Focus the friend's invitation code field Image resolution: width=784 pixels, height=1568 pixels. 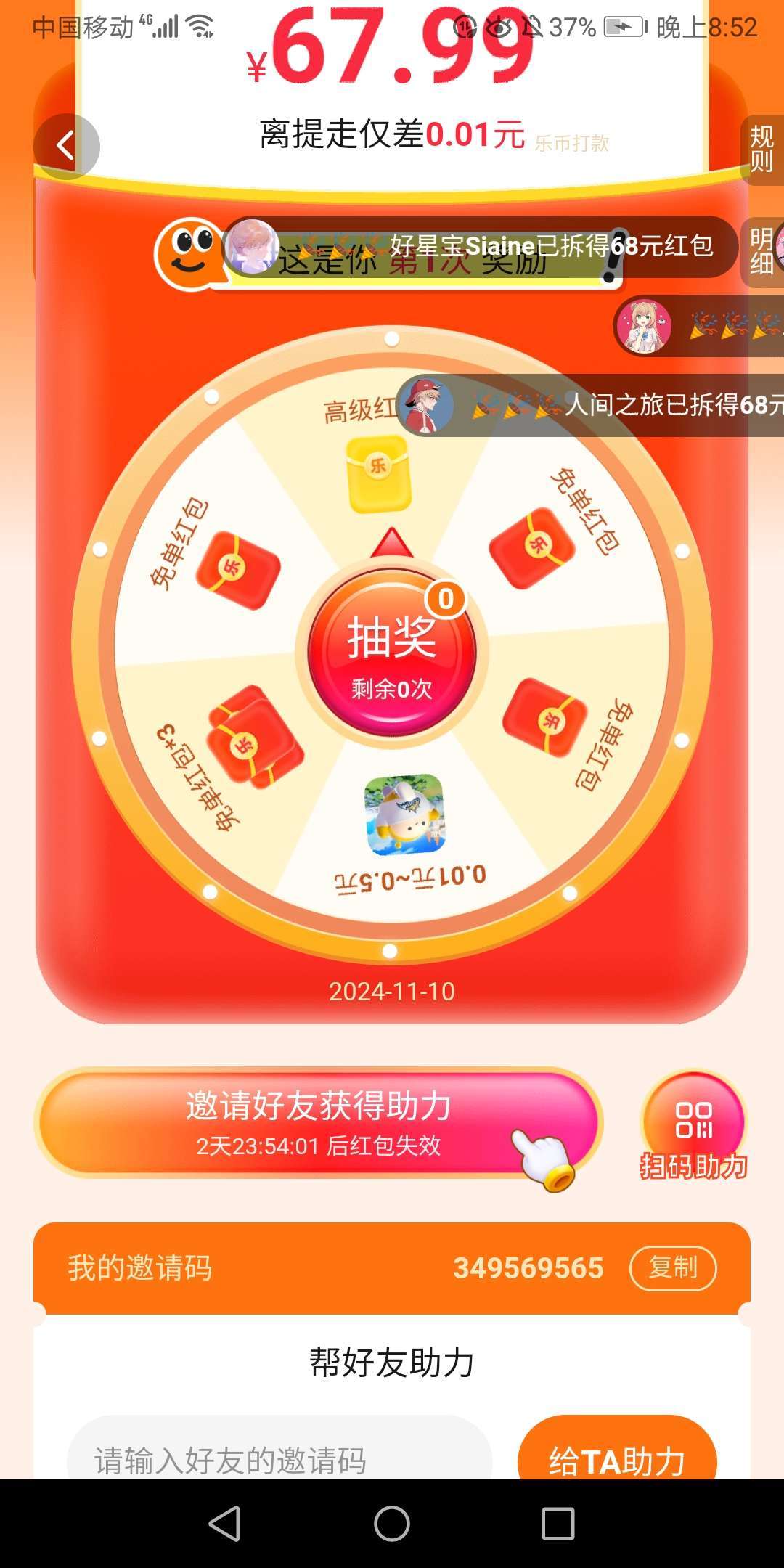pos(279,1452)
